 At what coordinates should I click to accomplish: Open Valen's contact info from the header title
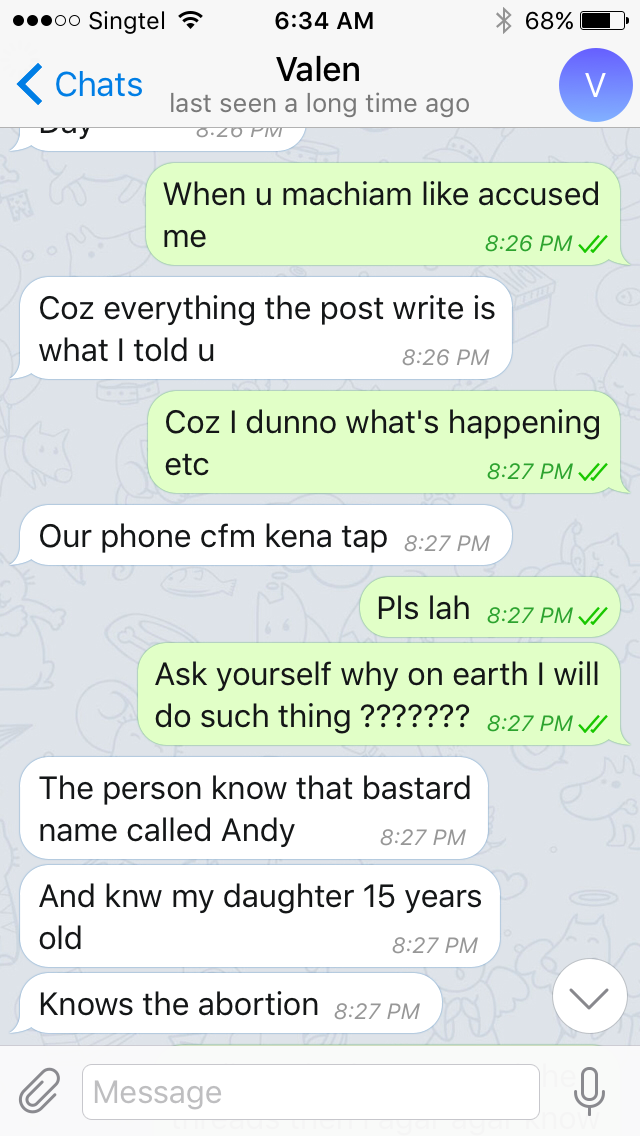tap(319, 70)
